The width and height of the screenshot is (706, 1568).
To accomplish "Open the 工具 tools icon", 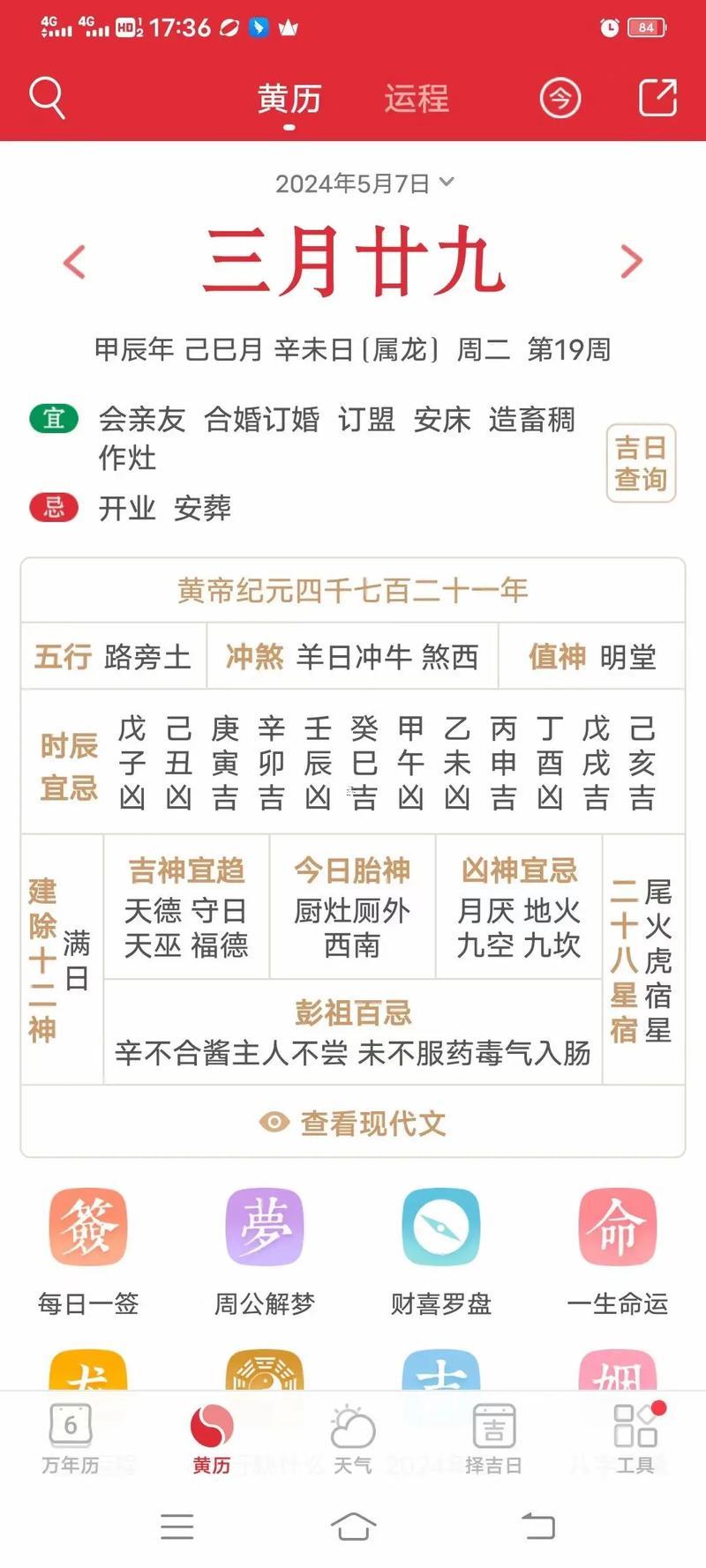I will click(x=635, y=1437).
